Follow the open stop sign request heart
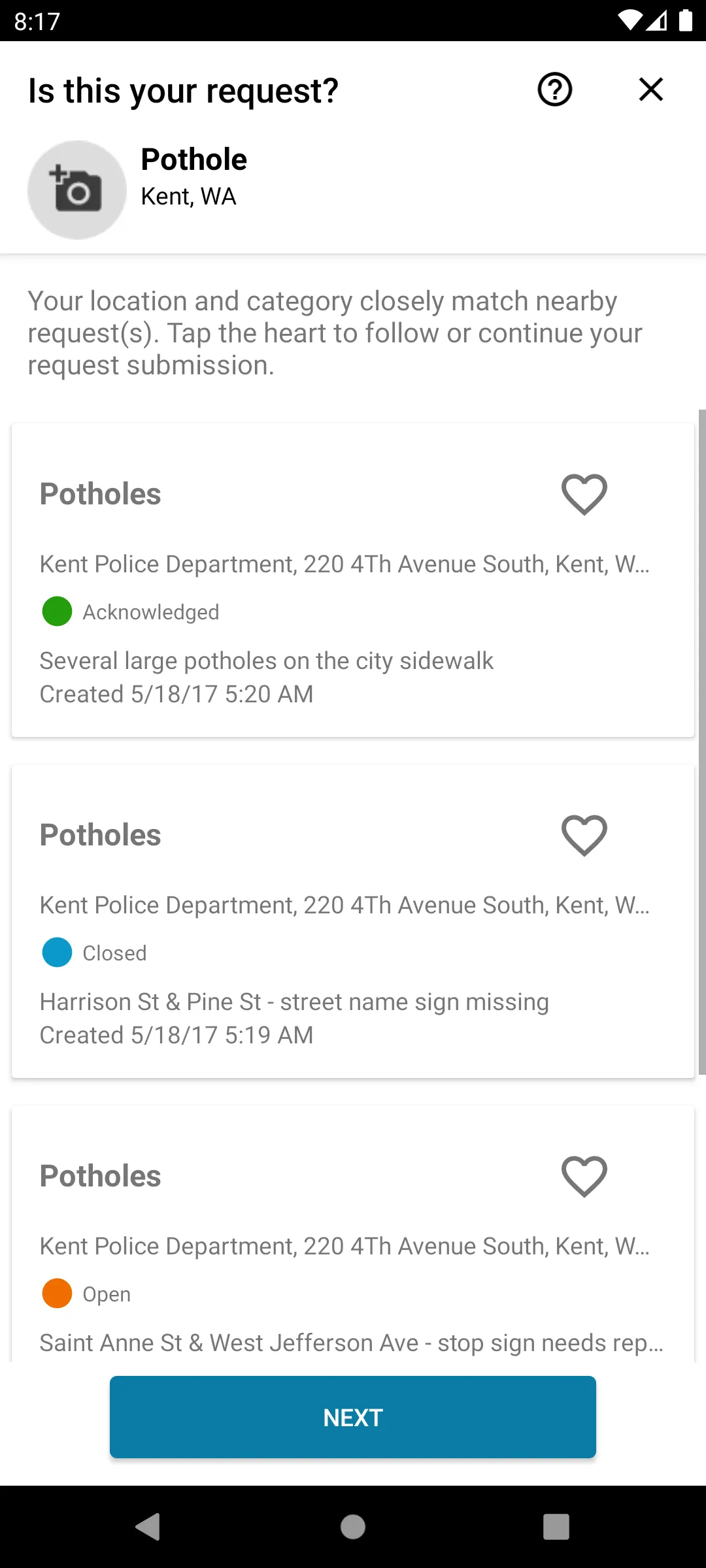706x1568 pixels. 583,1176
